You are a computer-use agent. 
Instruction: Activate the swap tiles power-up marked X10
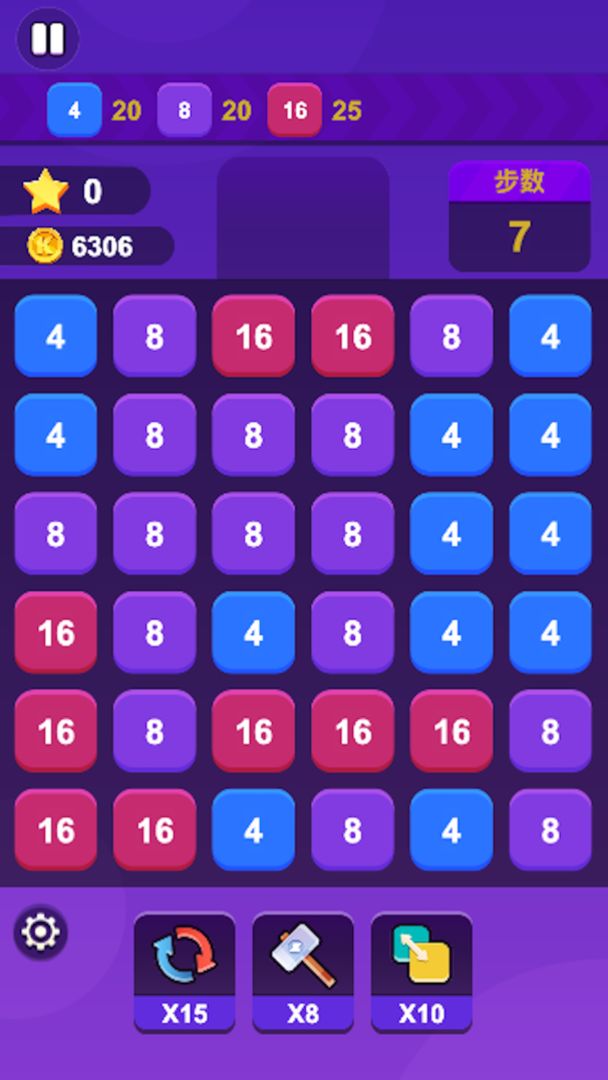(421, 970)
